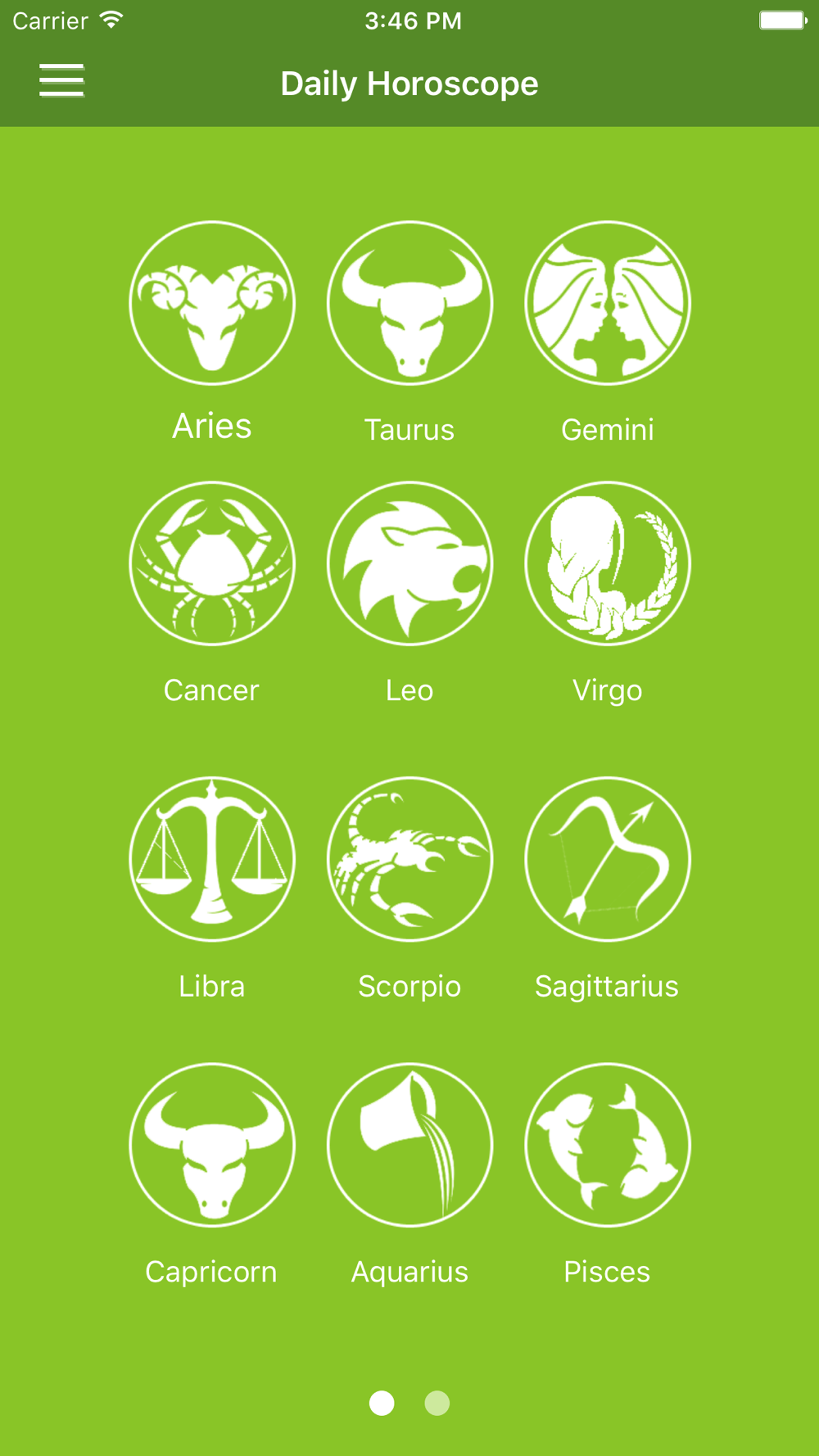The height and width of the screenshot is (1456, 819).
Task: View Gemini daily horoscope
Action: click(x=607, y=303)
